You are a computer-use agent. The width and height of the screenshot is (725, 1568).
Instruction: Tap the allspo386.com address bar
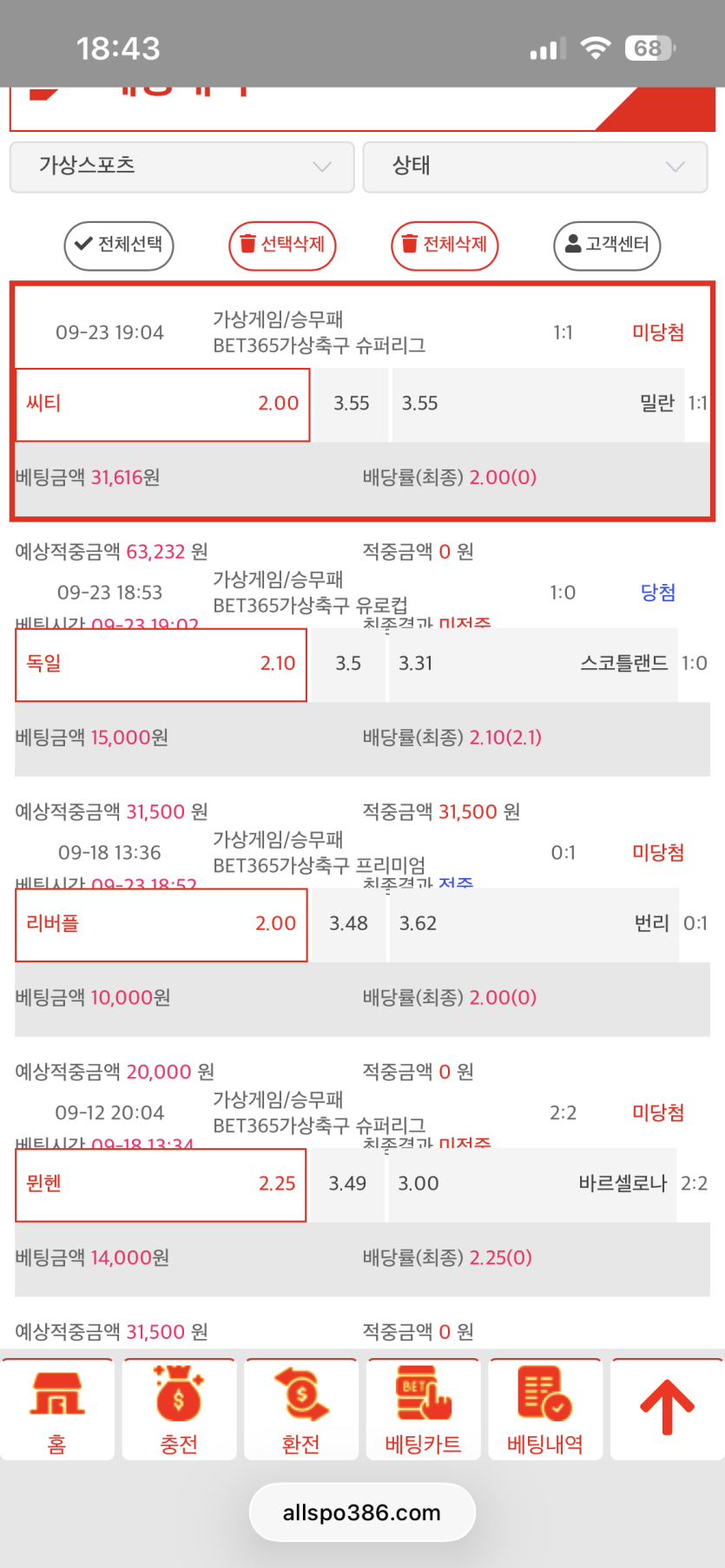(362, 1512)
